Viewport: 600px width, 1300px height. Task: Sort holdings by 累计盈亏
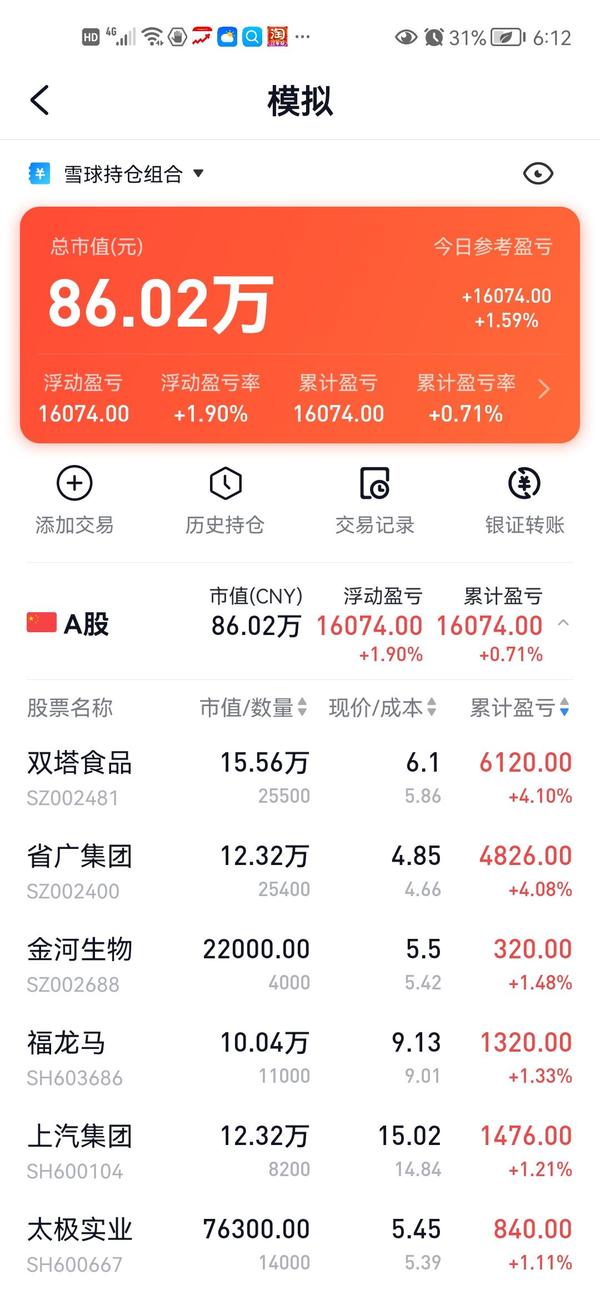click(x=520, y=708)
